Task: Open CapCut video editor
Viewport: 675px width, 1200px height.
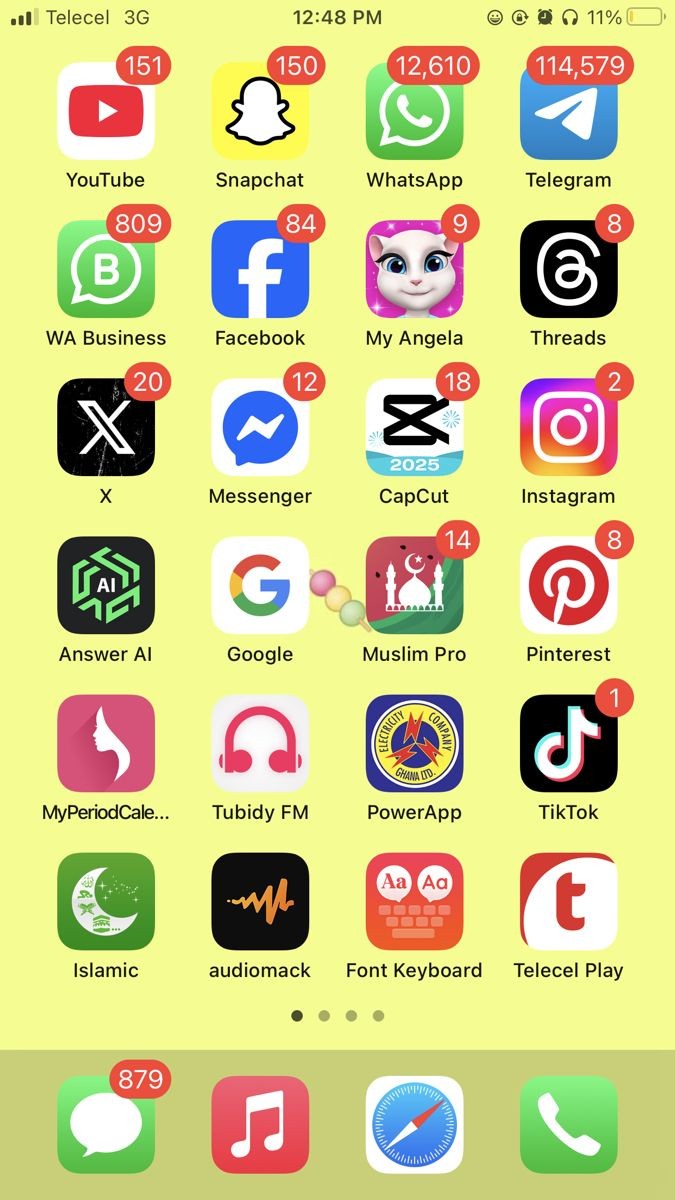Action: point(414,427)
